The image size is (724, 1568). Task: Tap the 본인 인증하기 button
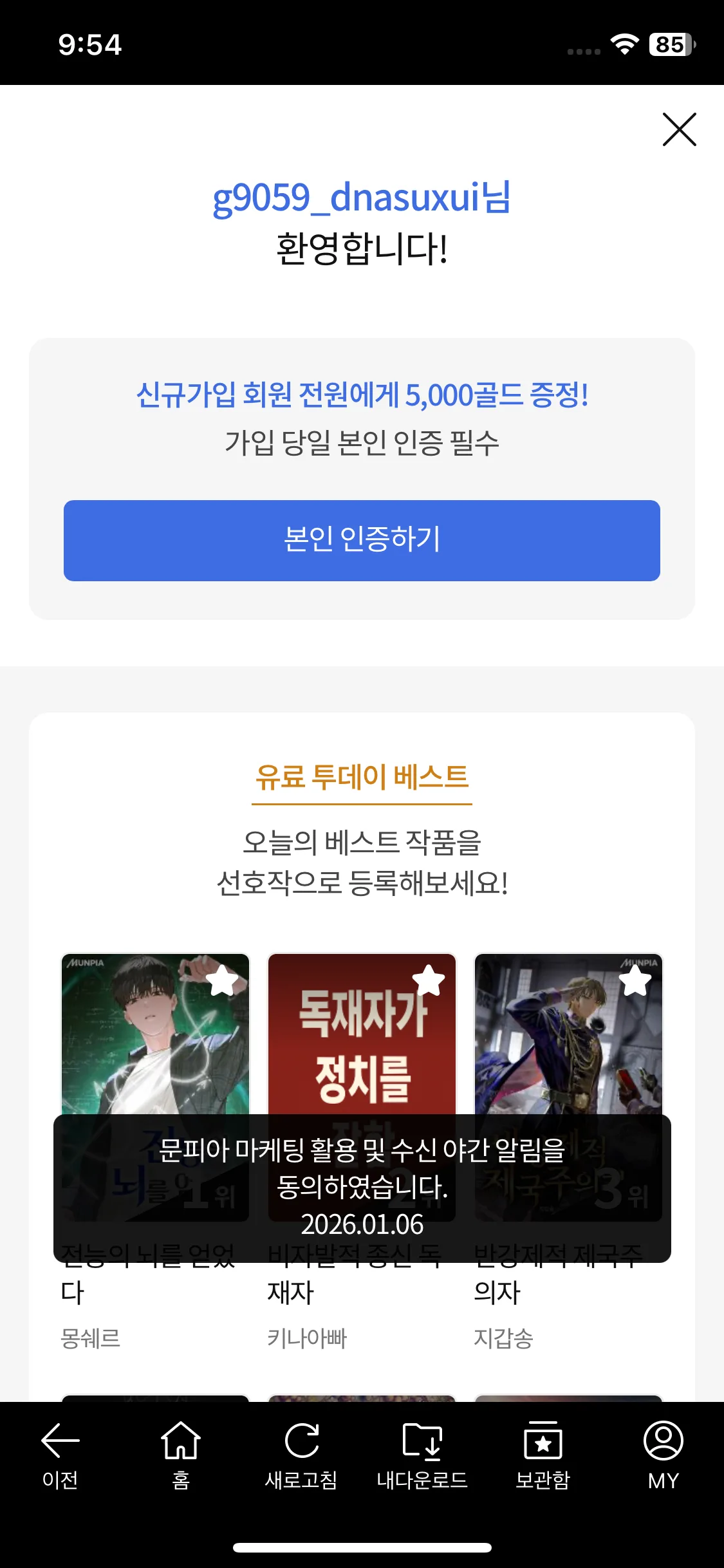point(362,540)
